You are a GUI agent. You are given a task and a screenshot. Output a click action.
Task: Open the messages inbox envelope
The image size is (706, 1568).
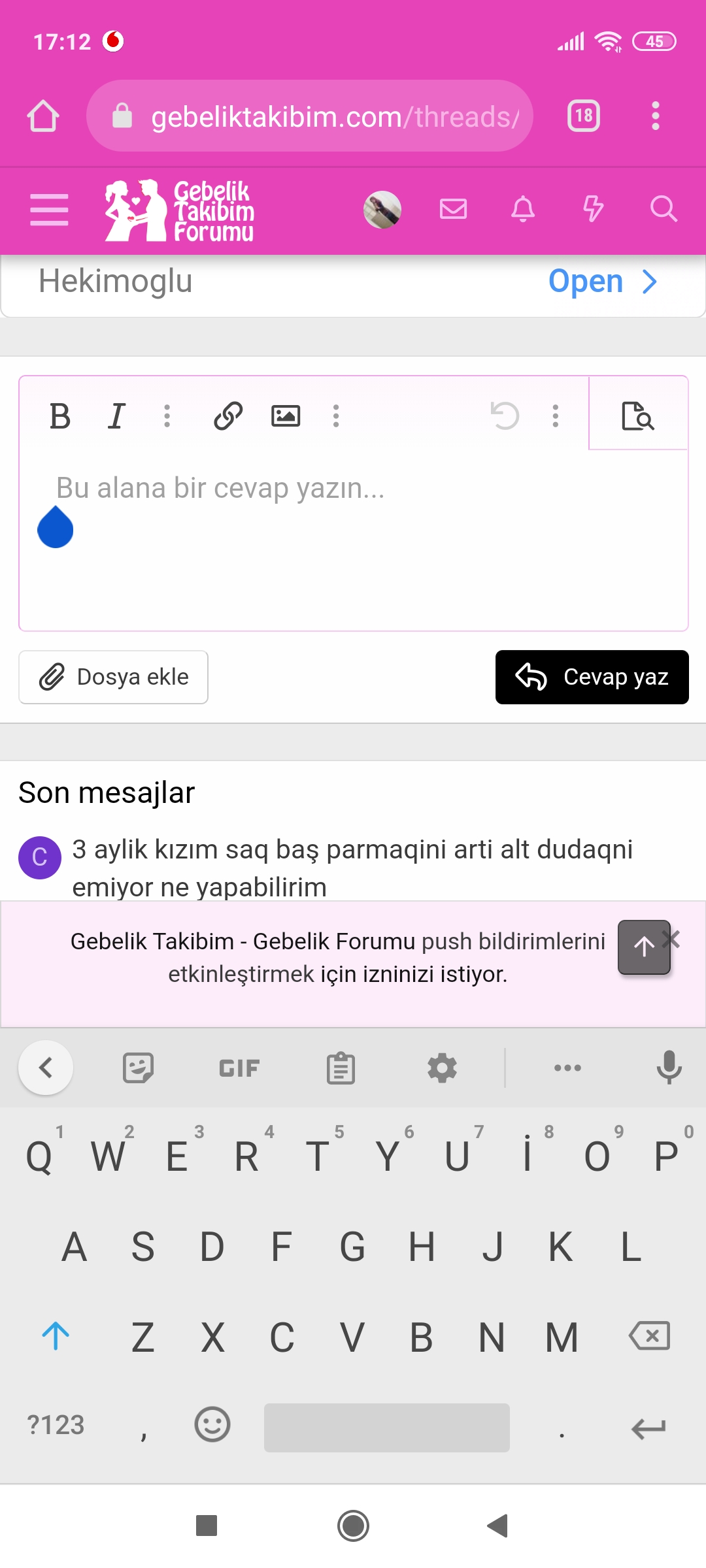point(453,209)
